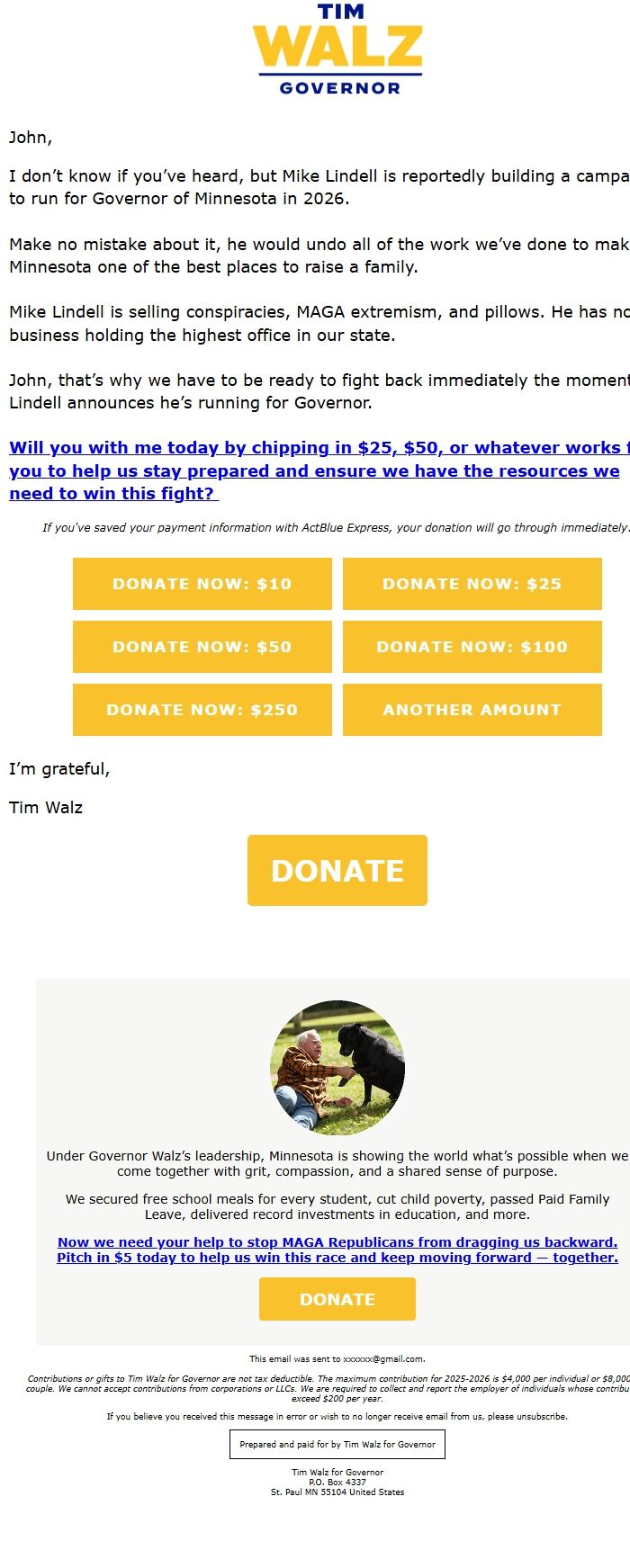Pick the Donate Now: $250 button
The height and width of the screenshot is (1568, 630).
[x=202, y=710]
